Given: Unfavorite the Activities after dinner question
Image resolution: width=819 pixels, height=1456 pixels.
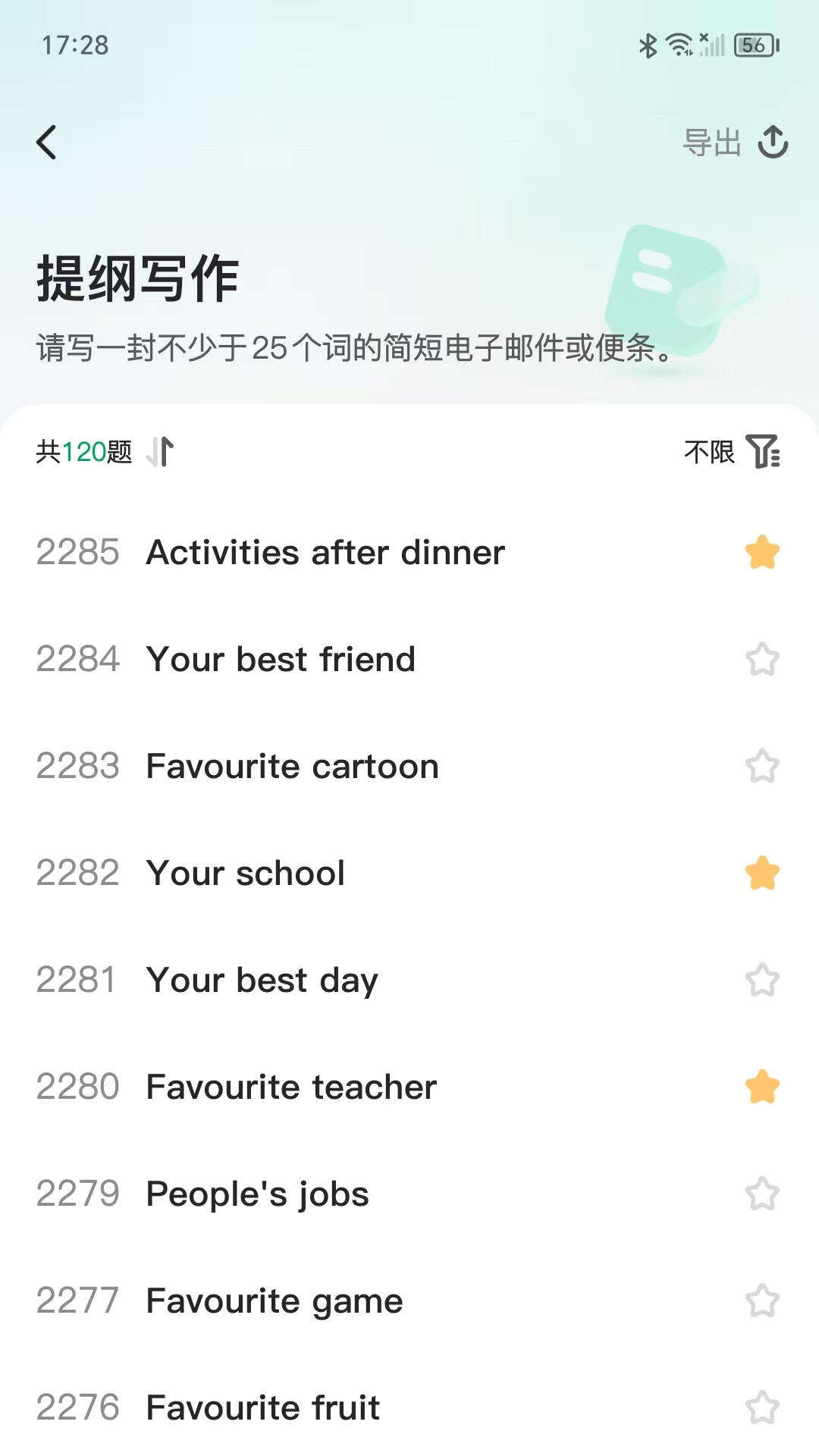Looking at the screenshot, I should pos(762,551).
